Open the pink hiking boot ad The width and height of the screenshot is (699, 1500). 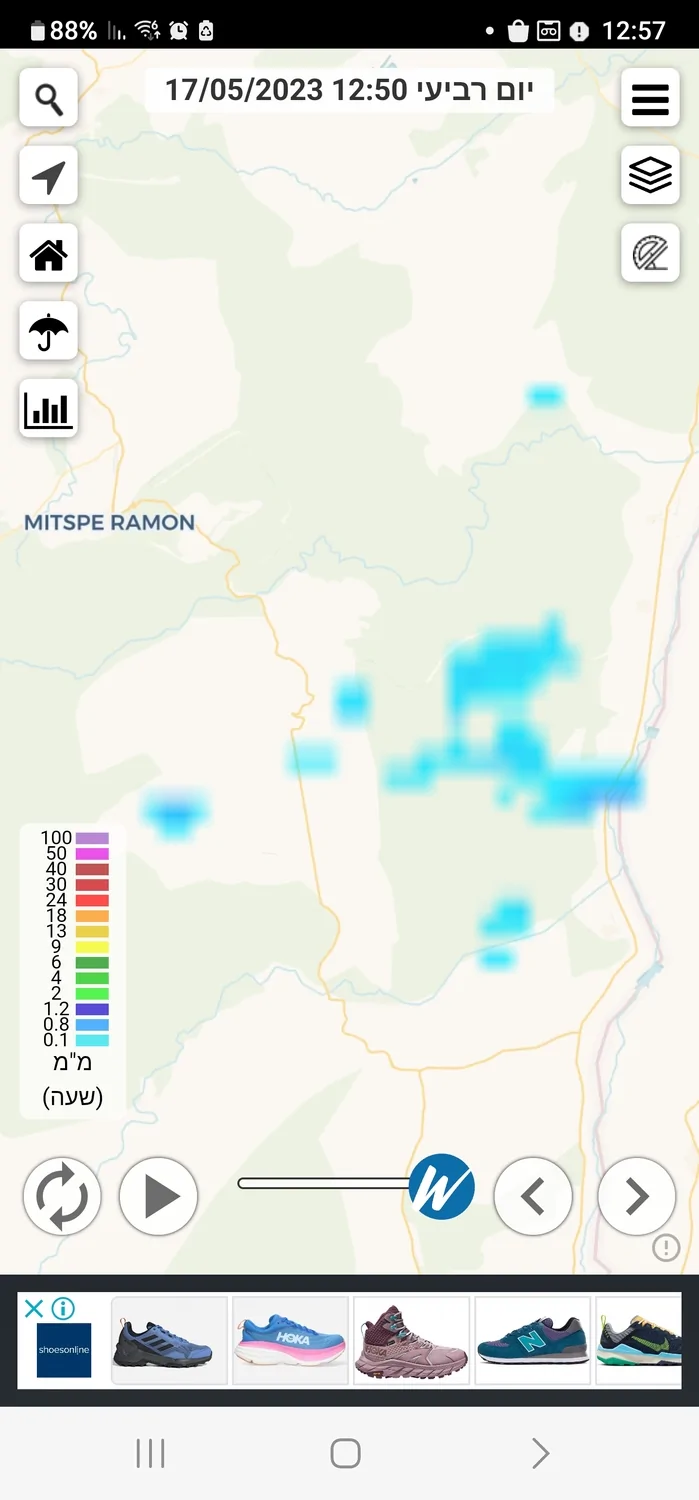tap(411, 1341)
